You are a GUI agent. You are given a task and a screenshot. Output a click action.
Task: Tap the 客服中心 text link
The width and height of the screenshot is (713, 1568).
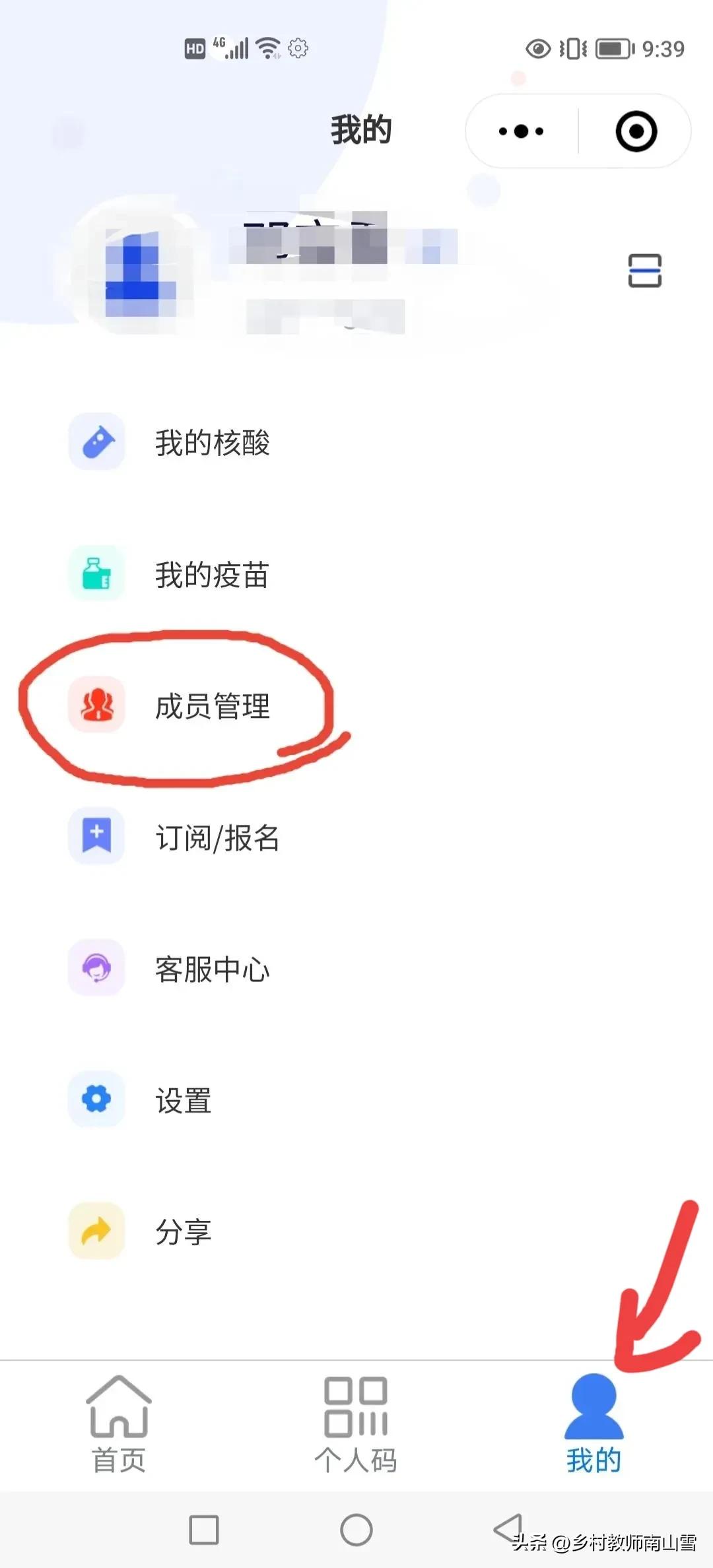[x=213, y=970]
